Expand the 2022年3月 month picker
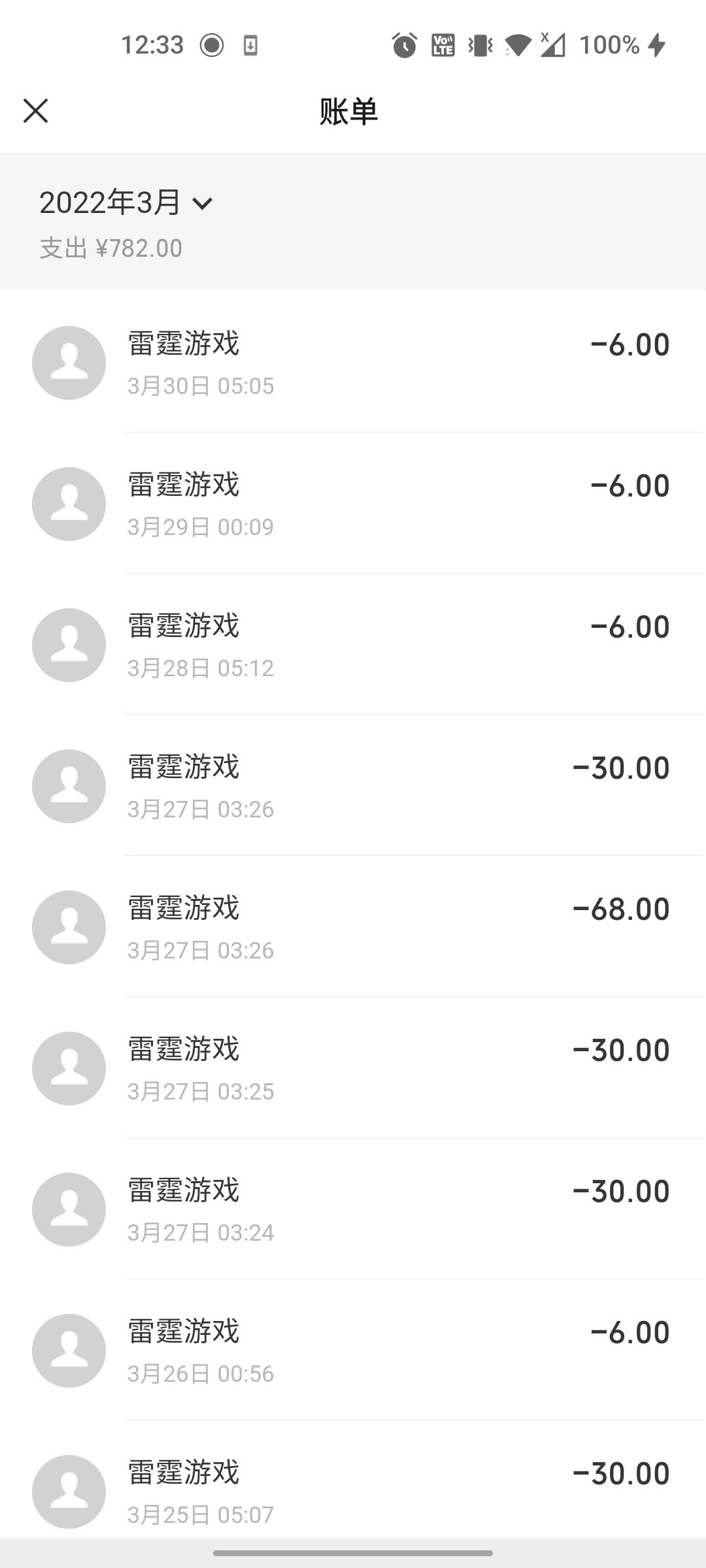This screenshot has width=706, height=1568. click(126, 203)
